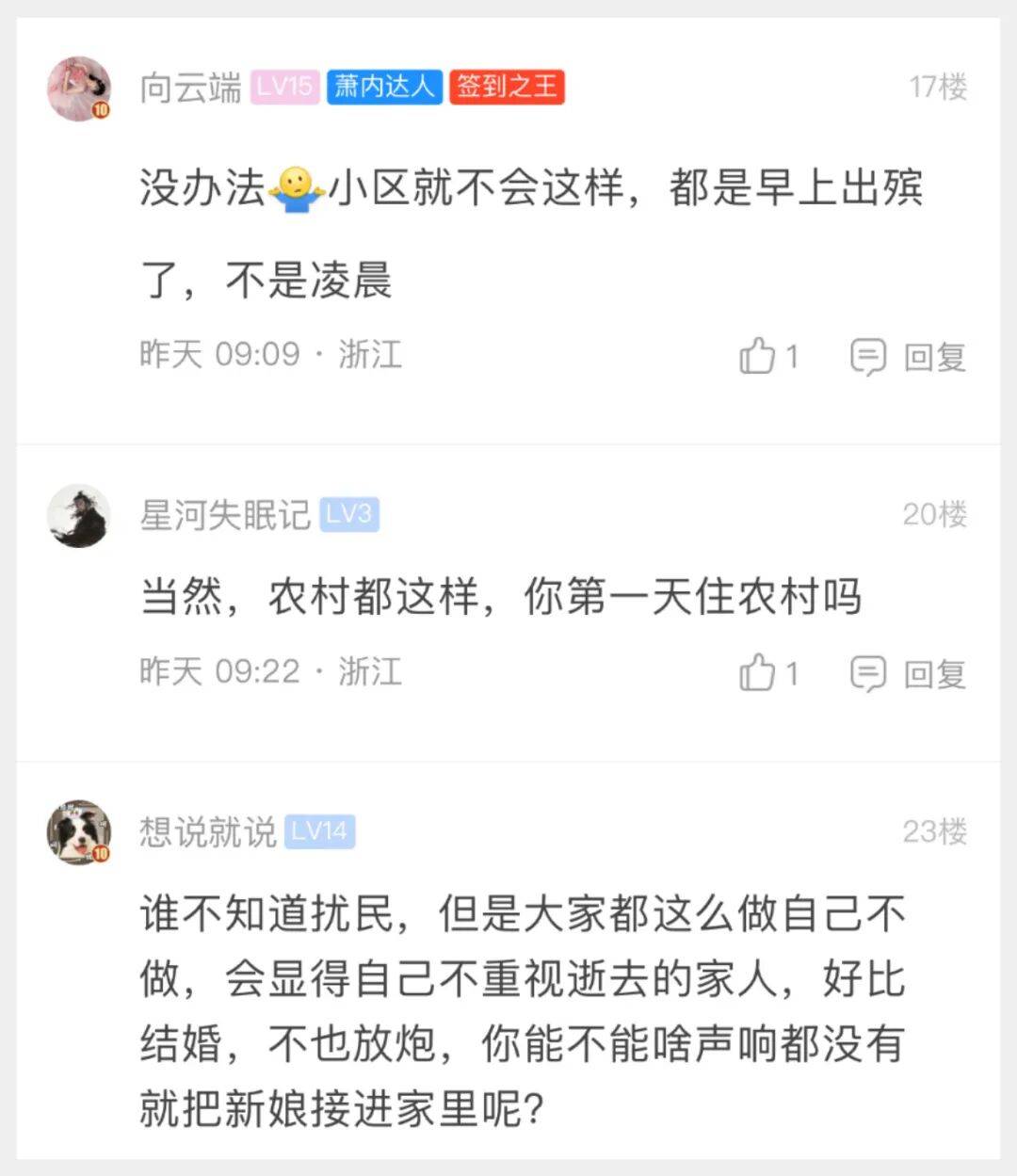Open username 向云端's page
Image resolution: width=1017 pixels, height=1176 pixels.
pyautogui.click(x=190, y=88)
